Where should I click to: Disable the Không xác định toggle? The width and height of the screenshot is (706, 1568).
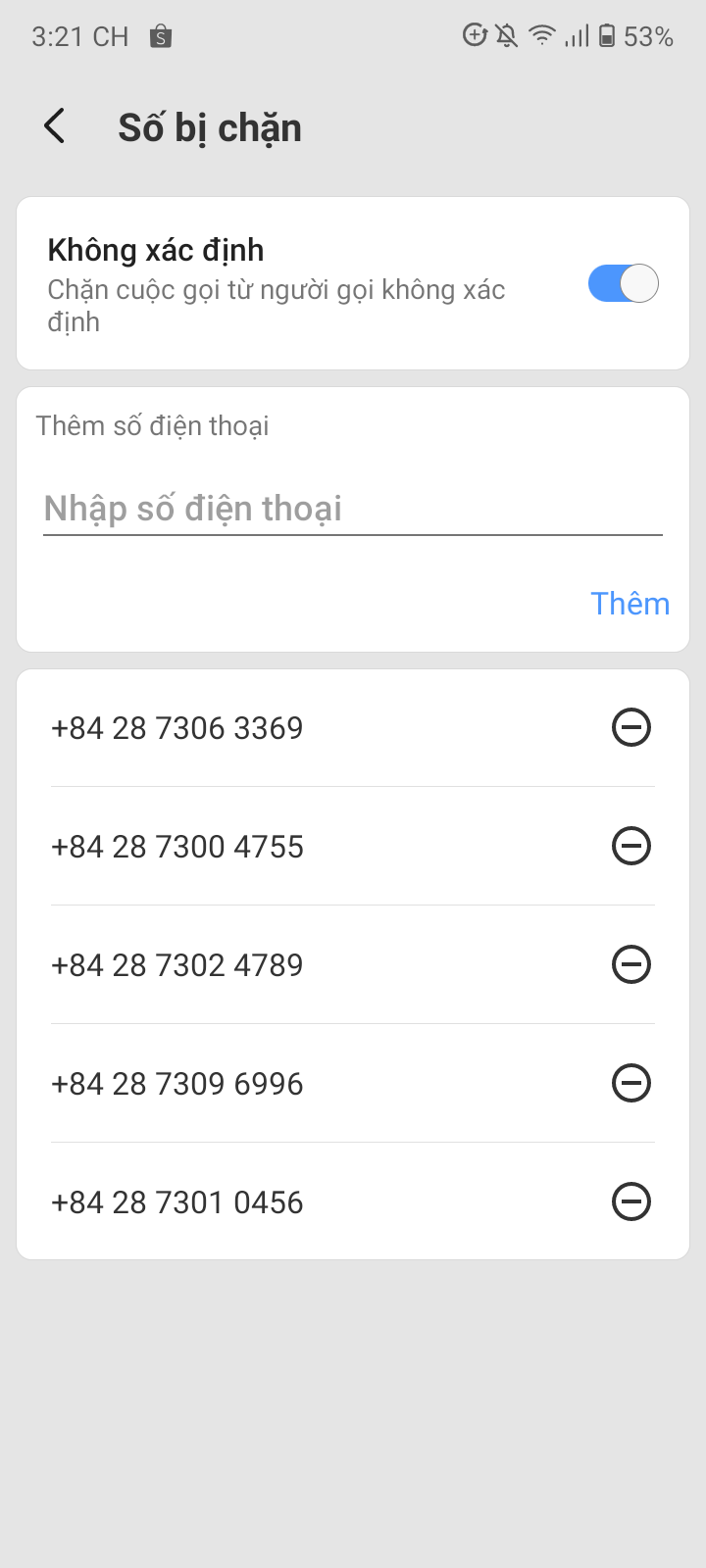click(623, 284)
